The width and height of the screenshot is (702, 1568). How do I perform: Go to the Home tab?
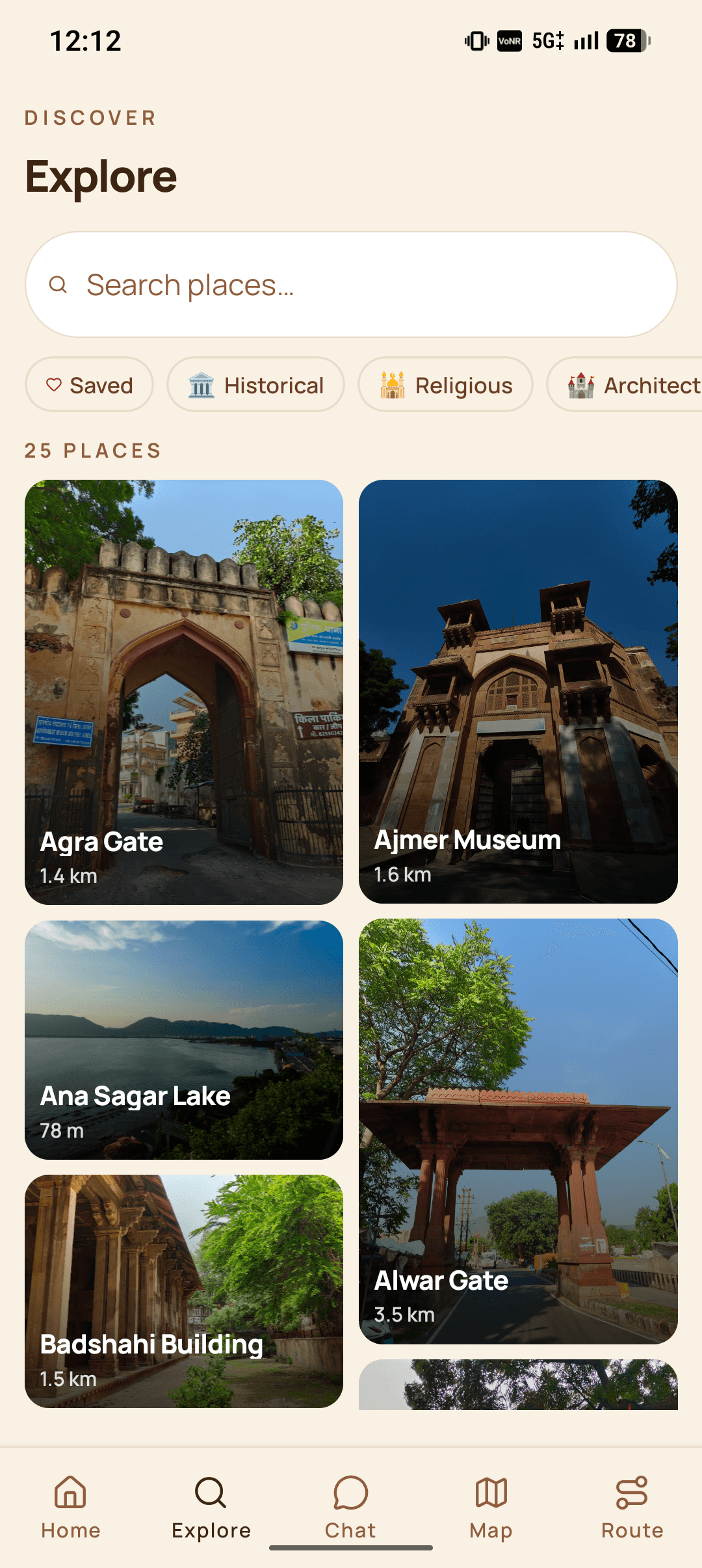[x=70, y=1508]
